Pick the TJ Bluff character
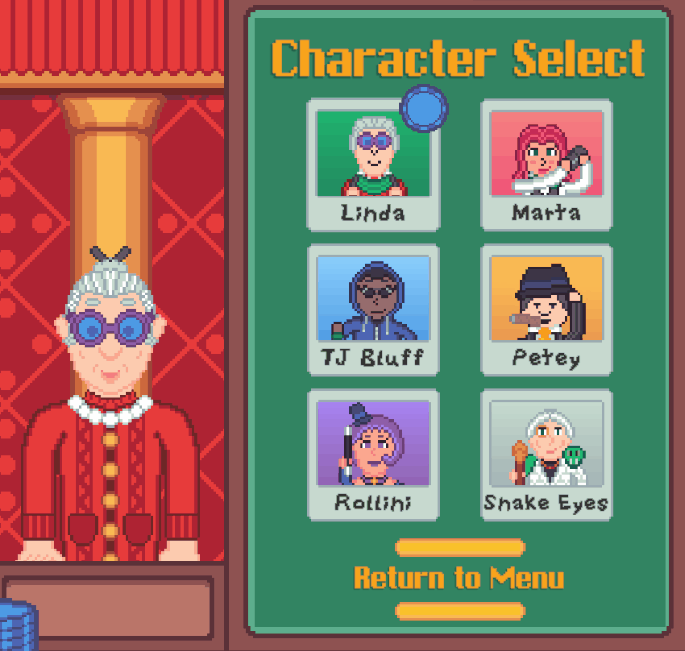Image resolution: width=685 pixels, height=651 pixels. coord(373,310)
